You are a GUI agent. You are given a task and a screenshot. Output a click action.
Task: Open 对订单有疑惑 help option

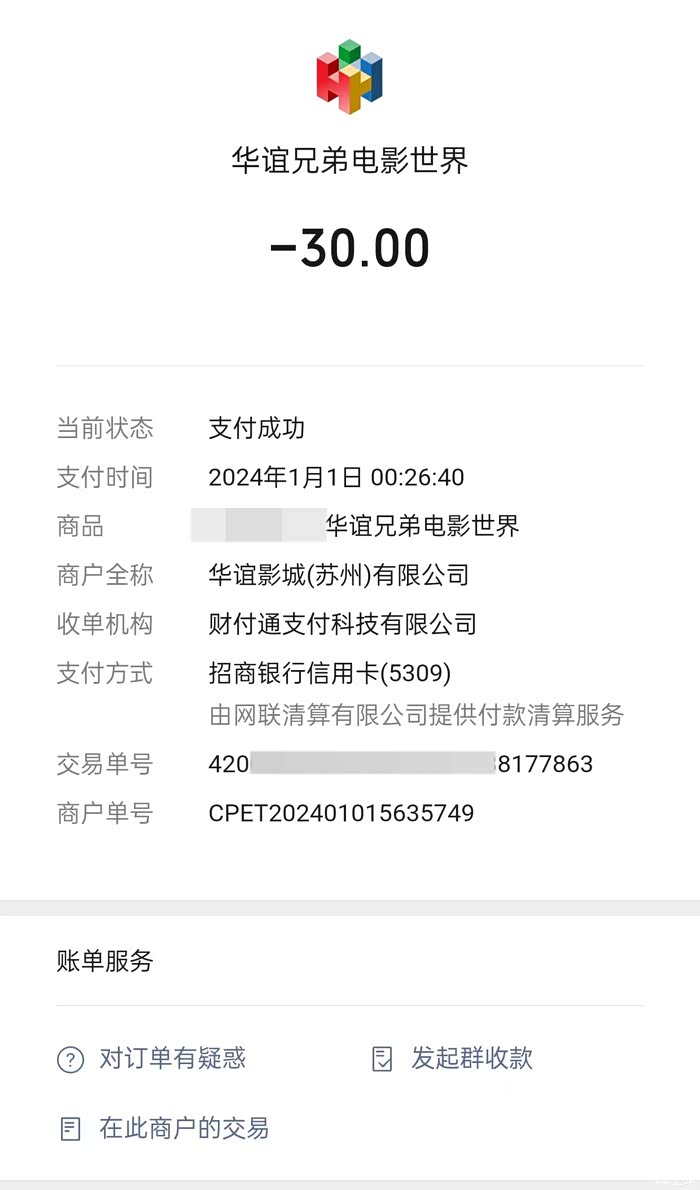point(171,1059)
